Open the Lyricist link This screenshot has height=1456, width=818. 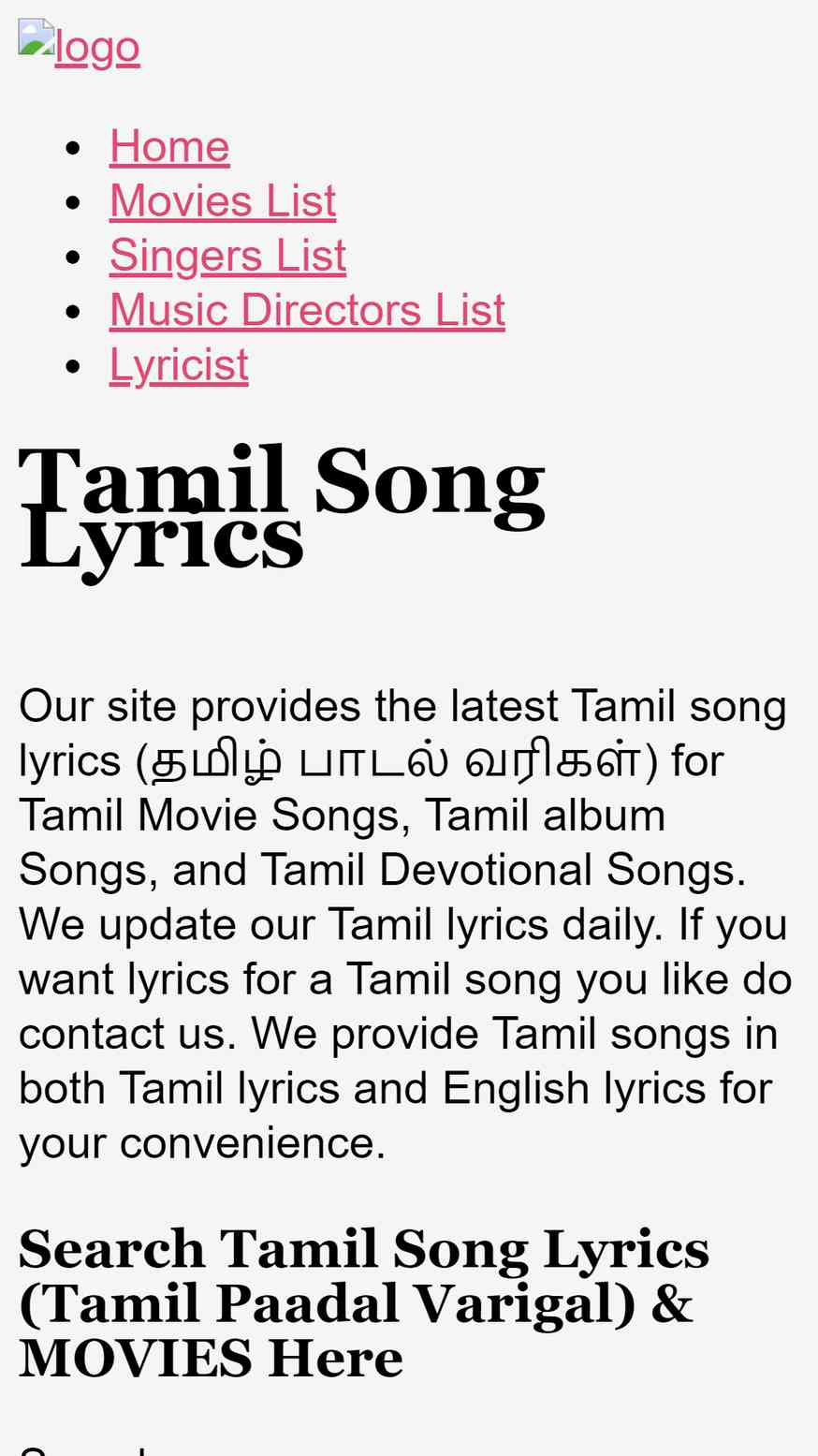tap(179, 364)
